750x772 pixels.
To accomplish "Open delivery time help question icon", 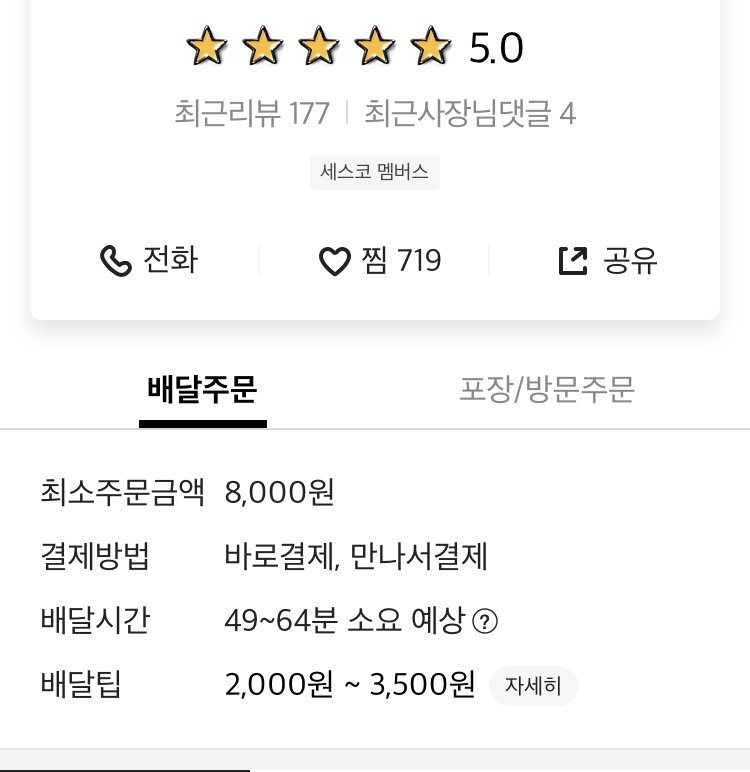I will point(485,622).
